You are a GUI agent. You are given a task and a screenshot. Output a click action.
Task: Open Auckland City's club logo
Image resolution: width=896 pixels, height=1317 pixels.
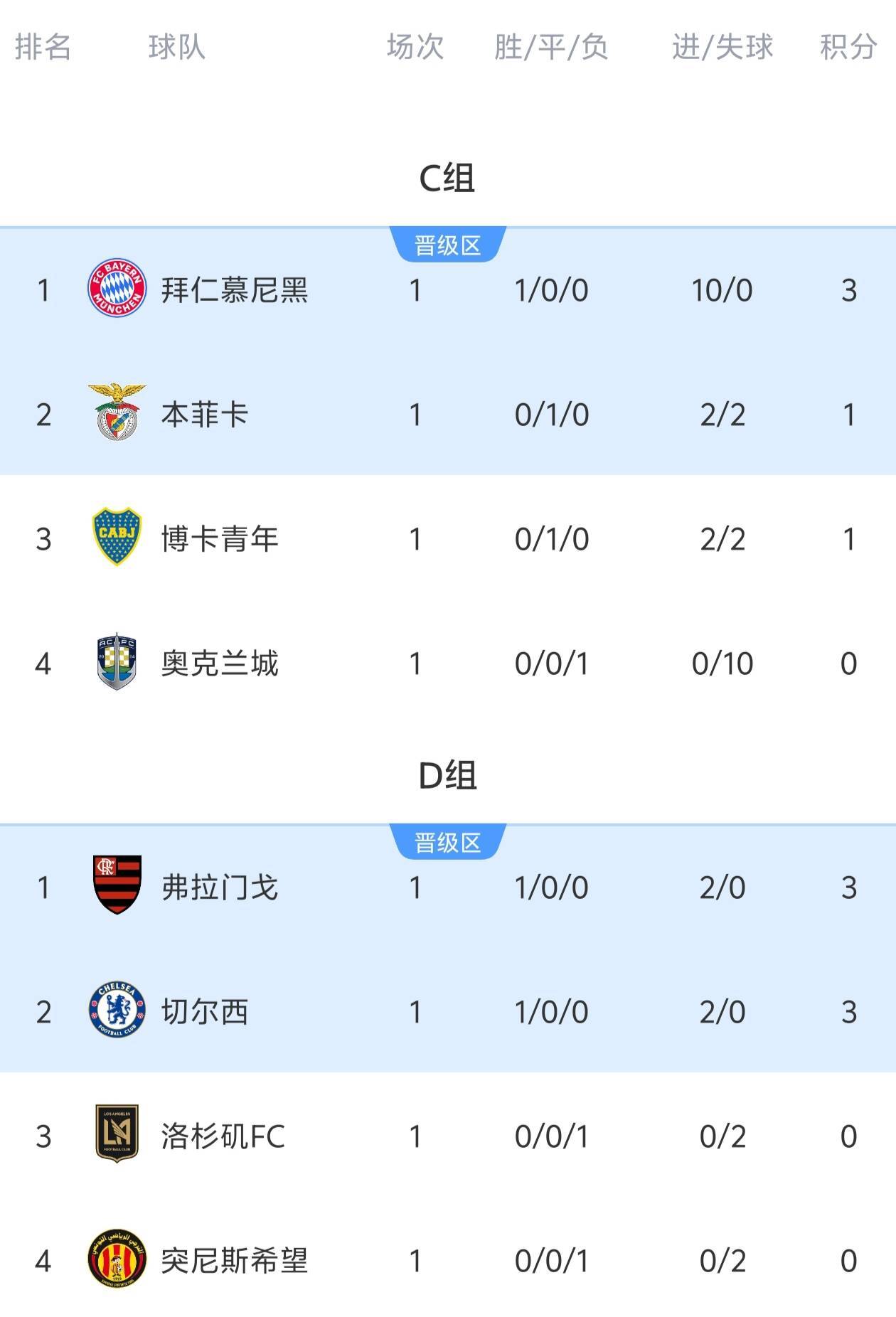[117, 663]
